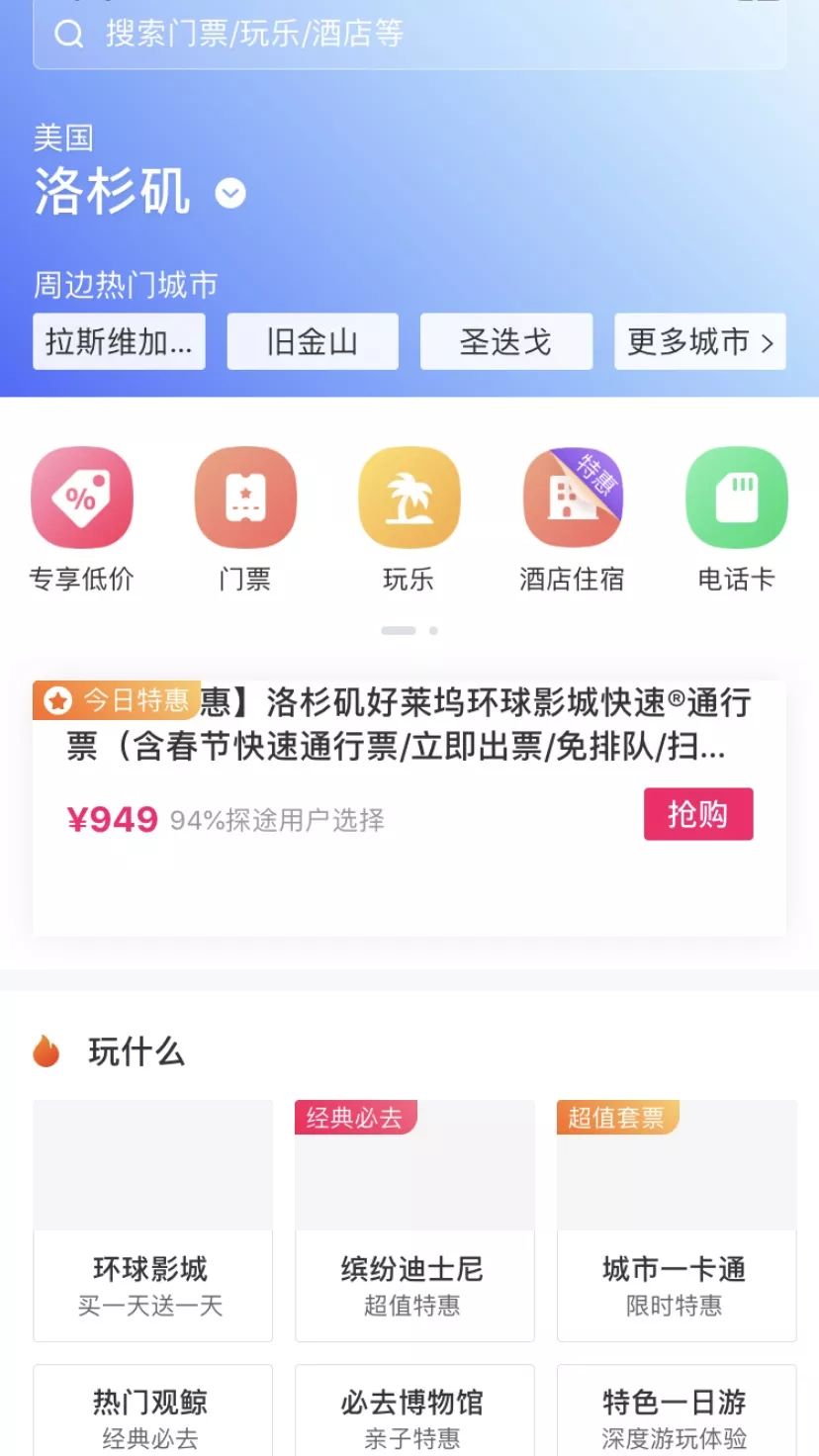Expand the 洛杉矶 city selector chevron
Viewport: 819px width, 1456px height.
coord(228,194)
